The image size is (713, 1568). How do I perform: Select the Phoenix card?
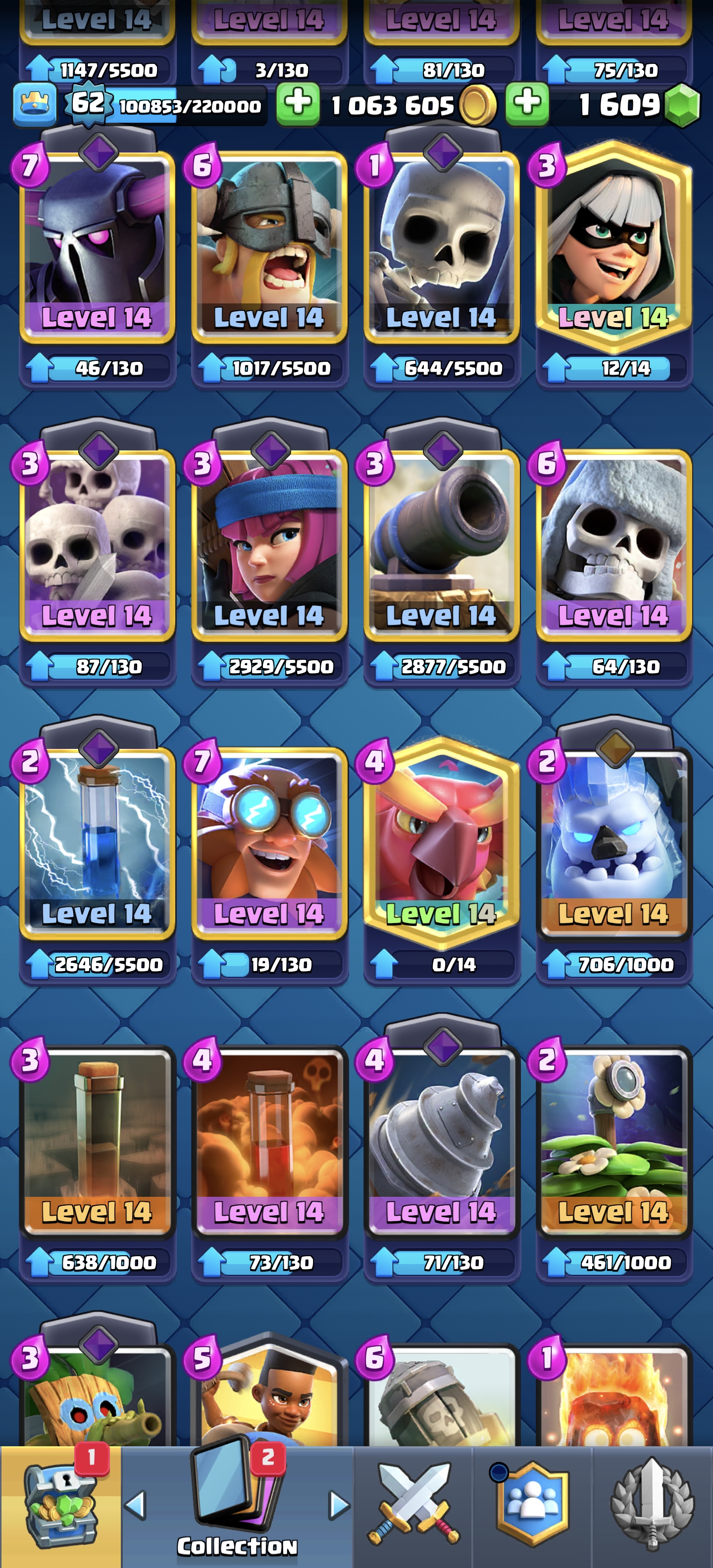click(442, 840)
